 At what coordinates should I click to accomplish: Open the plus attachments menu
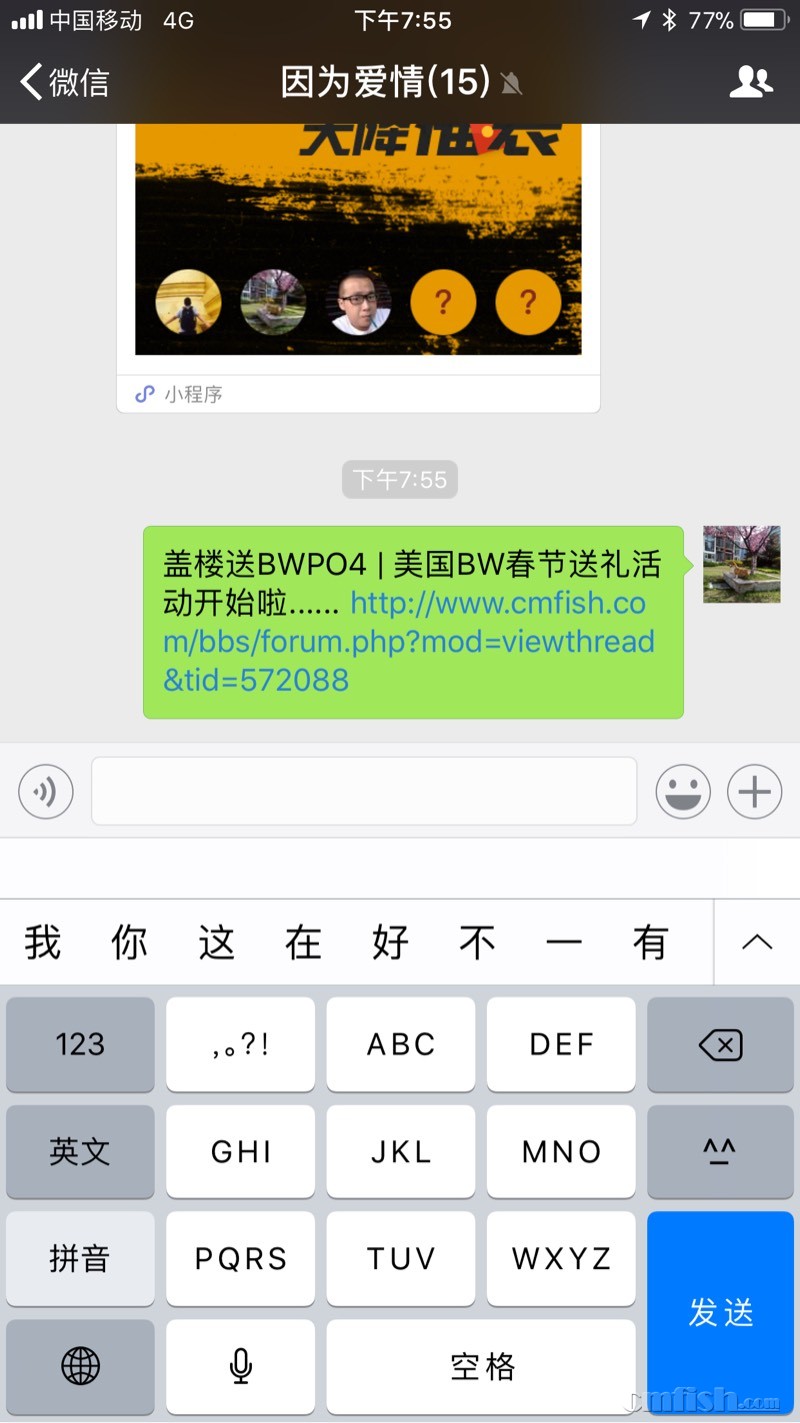[754, 792]
